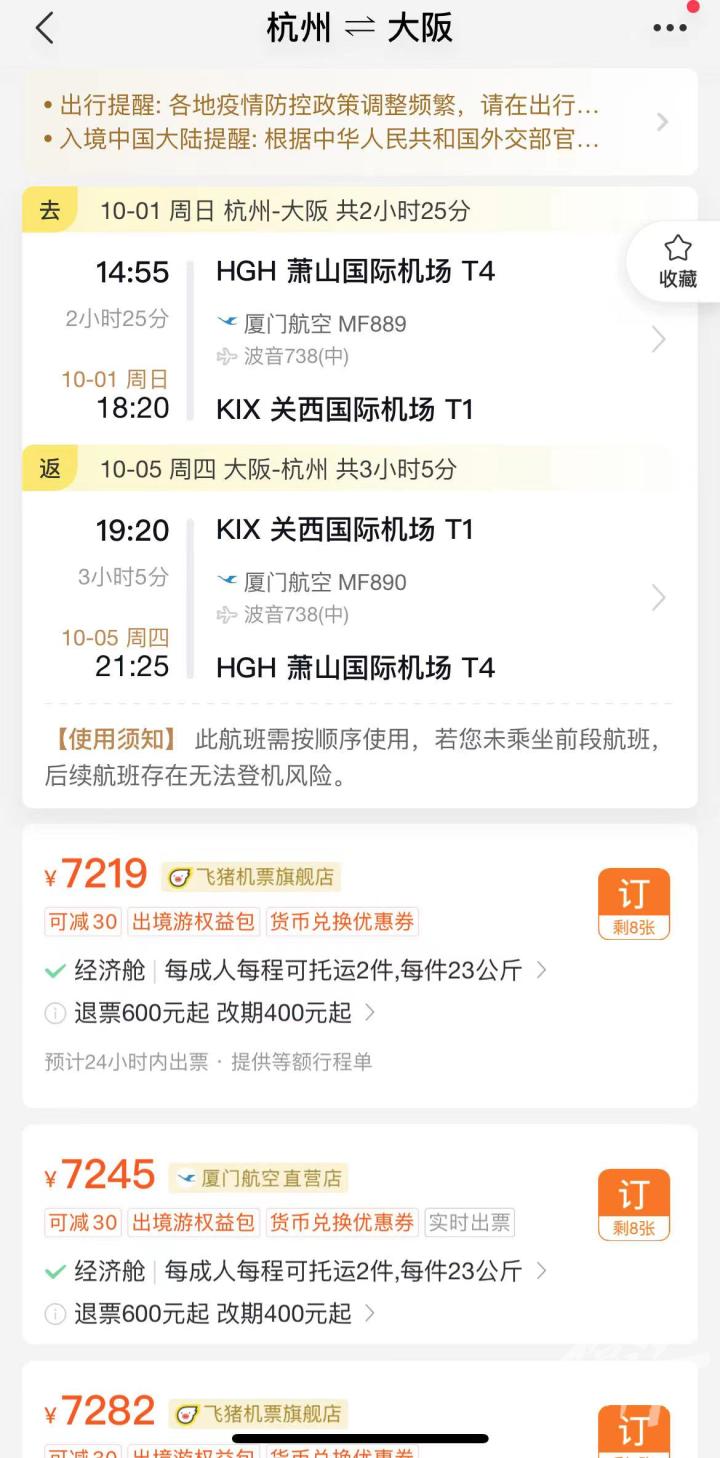This screenshot has width=720, height=1458.
Task: Expand the travel reminder notice banner
Action: point(661,122)
